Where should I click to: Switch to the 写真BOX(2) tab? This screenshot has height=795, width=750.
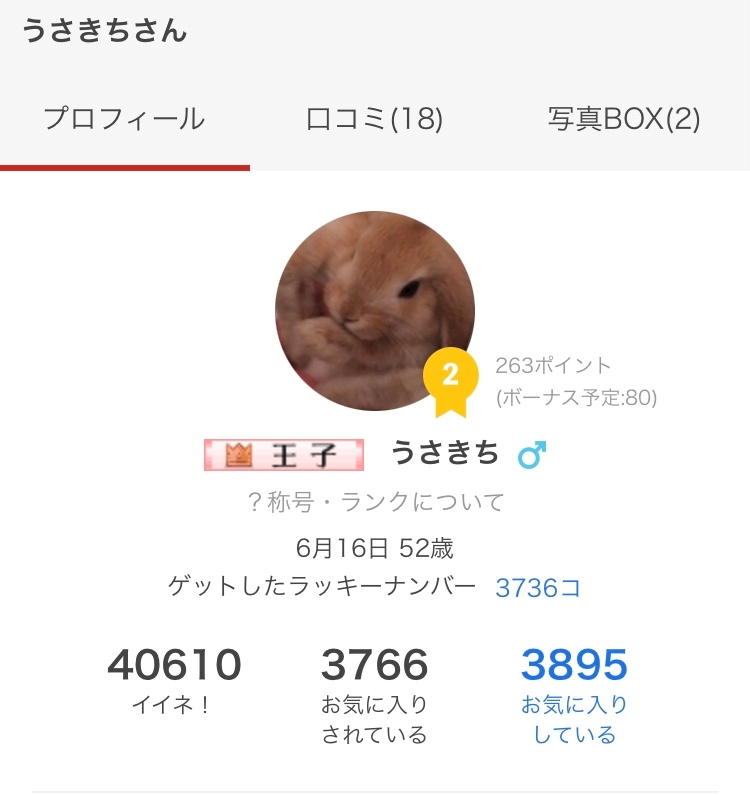(624, 120)
